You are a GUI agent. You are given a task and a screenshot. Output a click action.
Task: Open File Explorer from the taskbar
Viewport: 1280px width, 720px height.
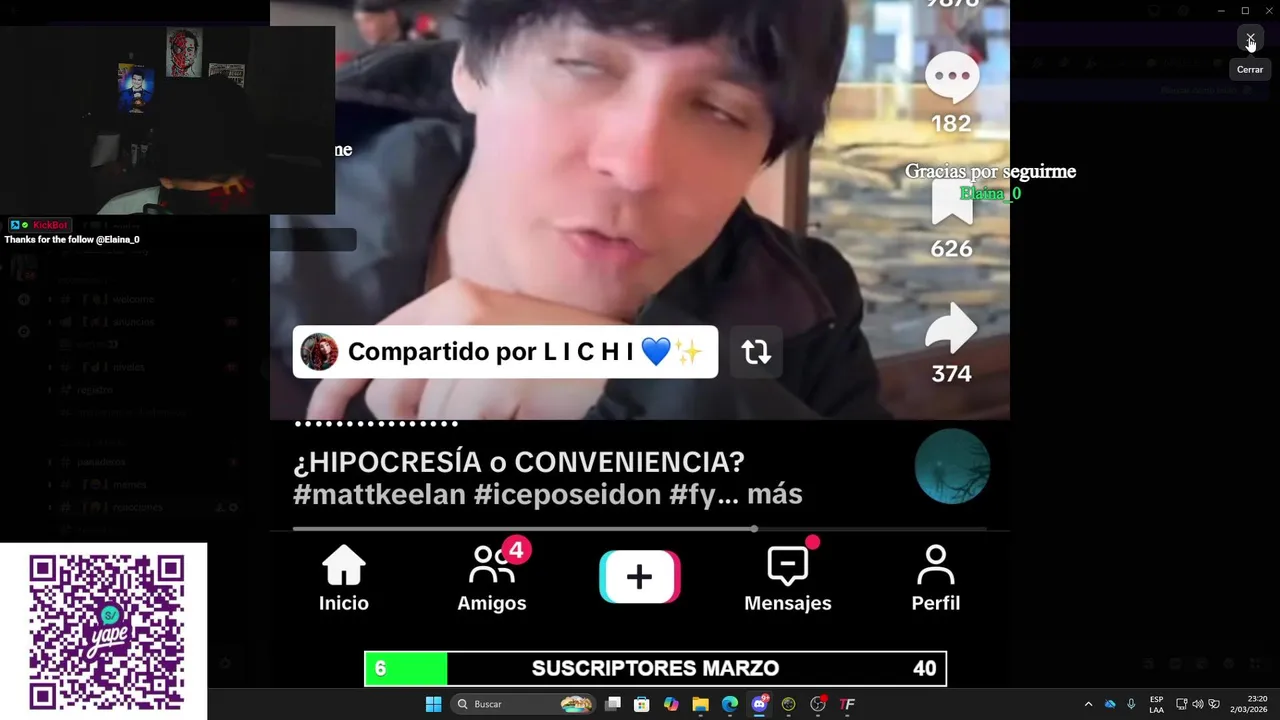(x=700, y=704)
